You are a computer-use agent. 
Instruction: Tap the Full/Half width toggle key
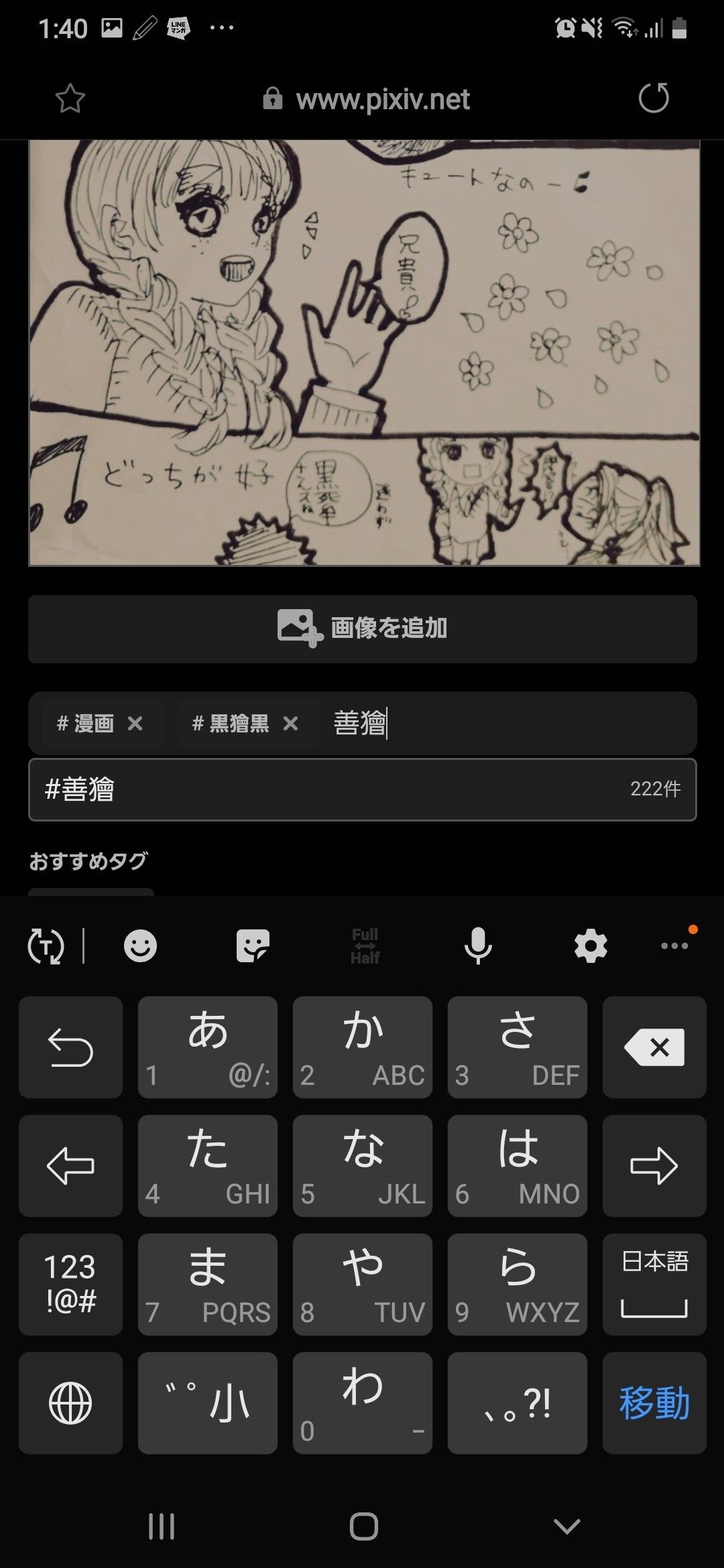pos(365,946)
